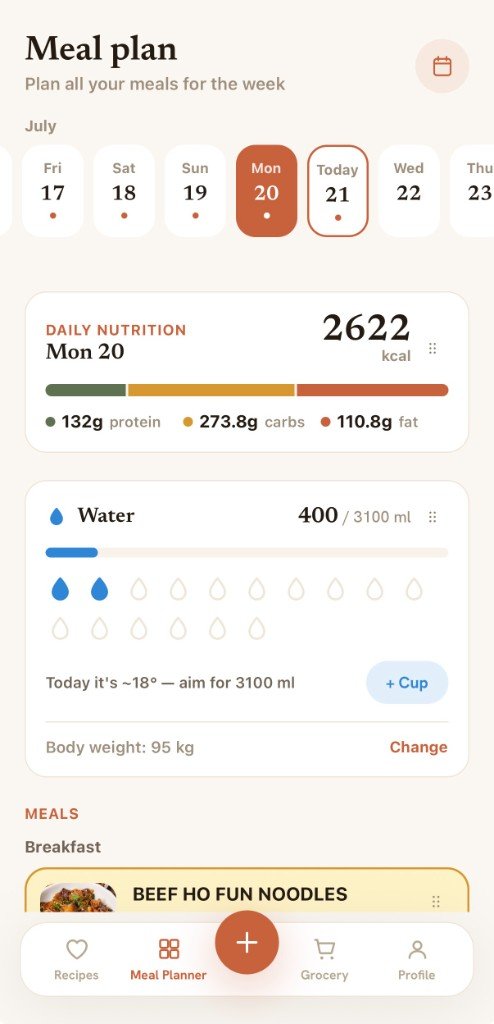Select Fri 17 in the date strip

click(x=53, y=191)
